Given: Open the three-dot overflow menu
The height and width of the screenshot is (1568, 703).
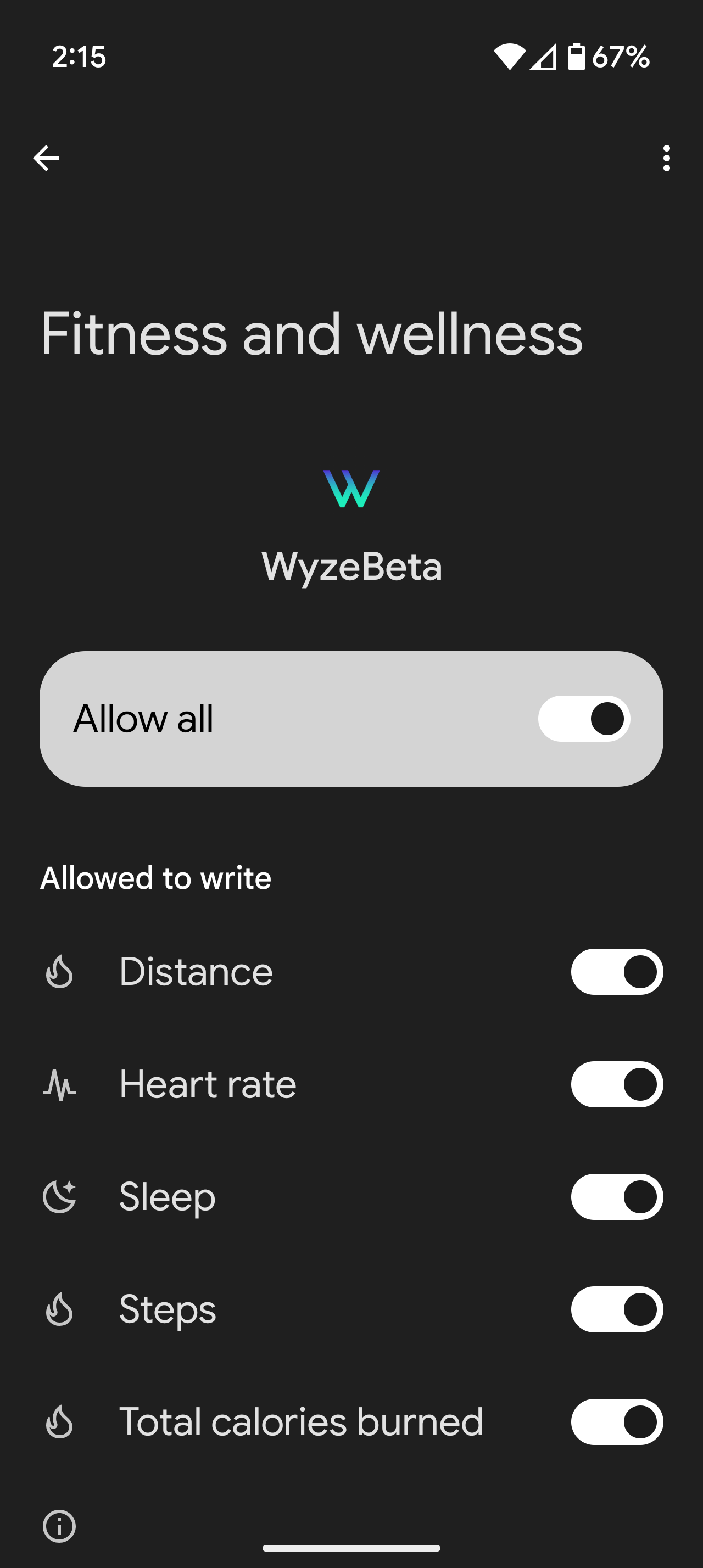Looking at the screenshot, I should [x=667, y=158].
